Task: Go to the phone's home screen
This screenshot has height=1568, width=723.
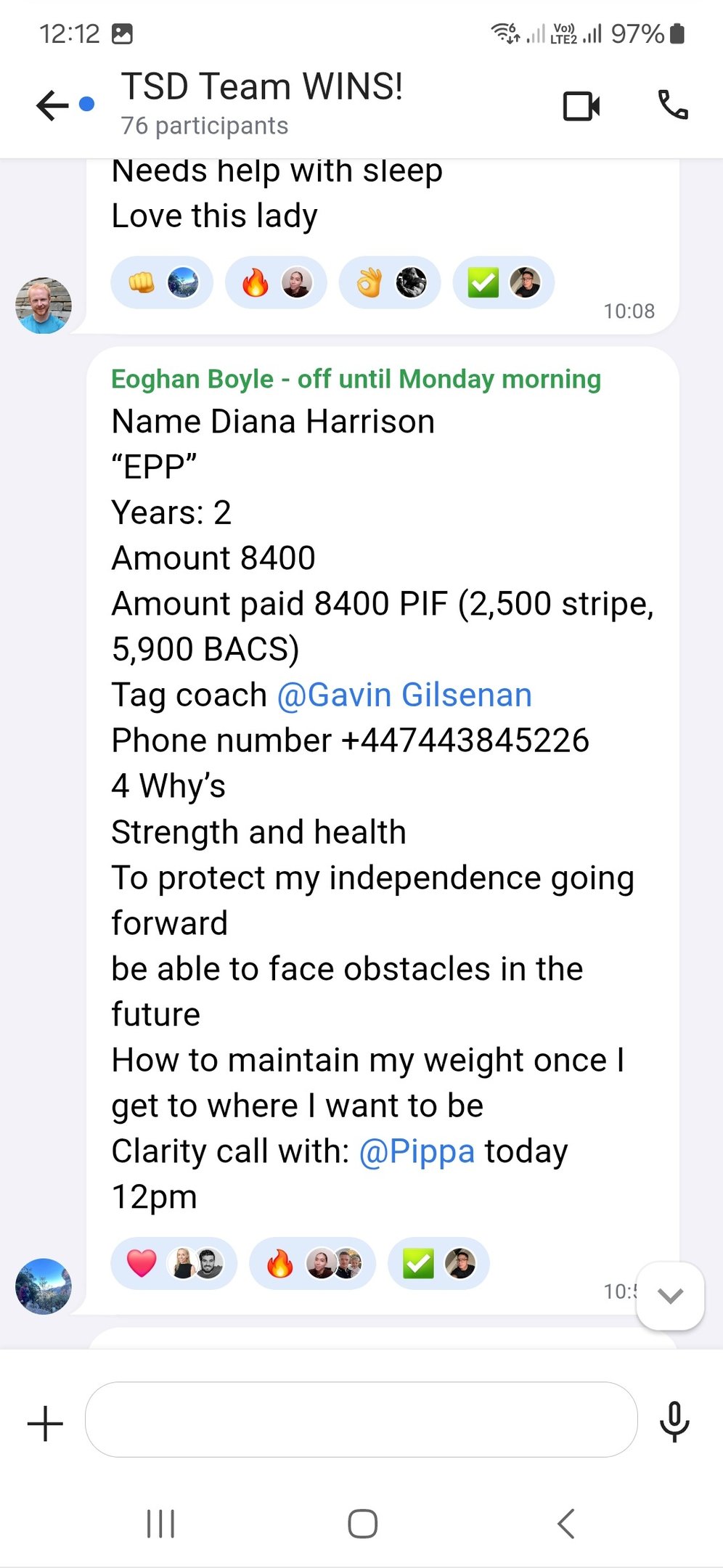Action: click(x=362, y=1523)
